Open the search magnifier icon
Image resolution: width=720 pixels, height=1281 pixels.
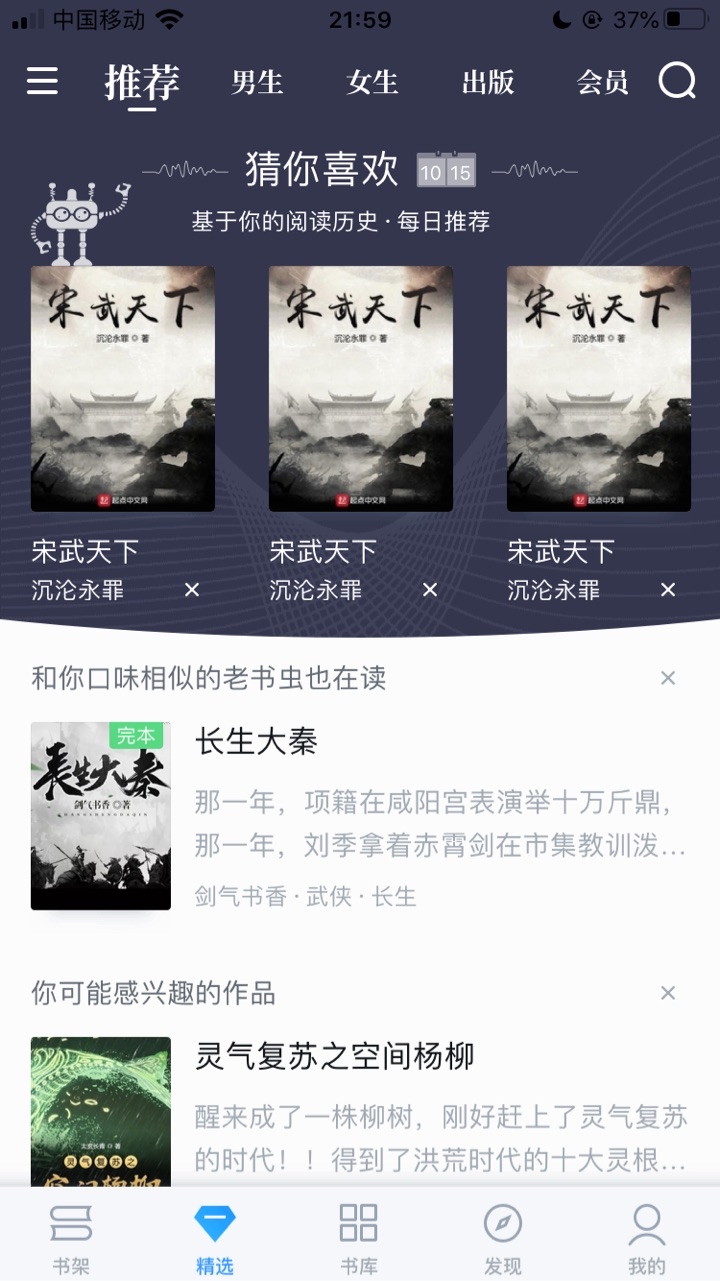tap(677, 81)
